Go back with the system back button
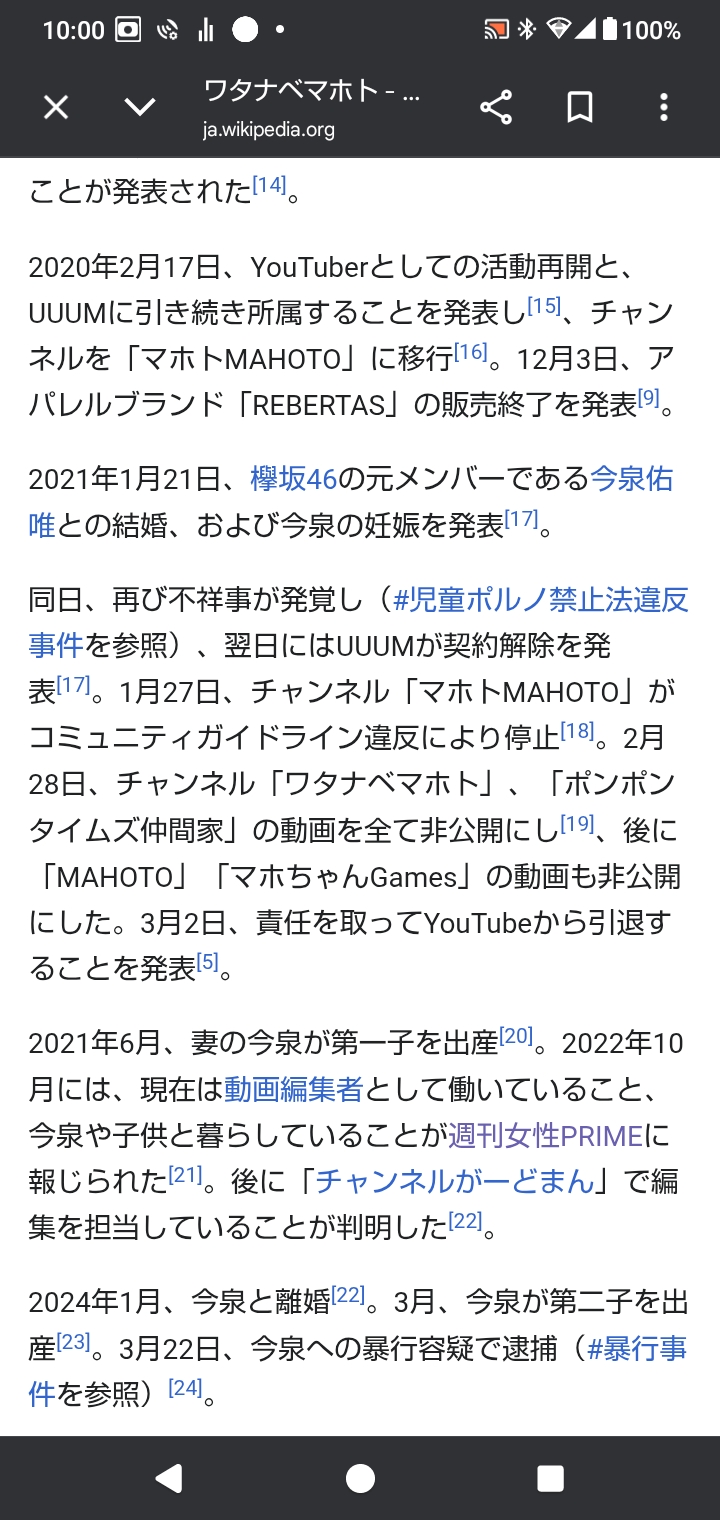 (169, 1478)
